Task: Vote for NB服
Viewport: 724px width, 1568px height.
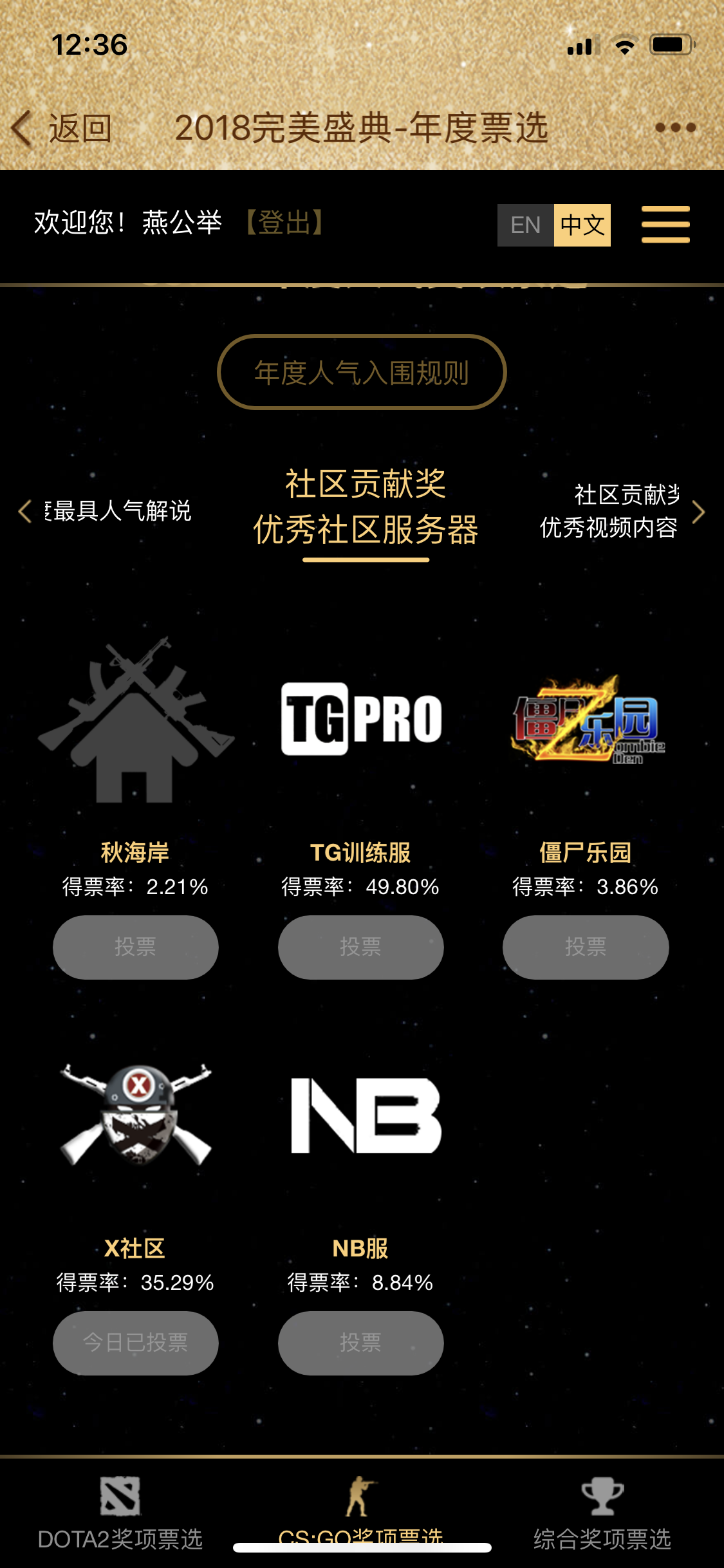Action: coord(361,1343)
